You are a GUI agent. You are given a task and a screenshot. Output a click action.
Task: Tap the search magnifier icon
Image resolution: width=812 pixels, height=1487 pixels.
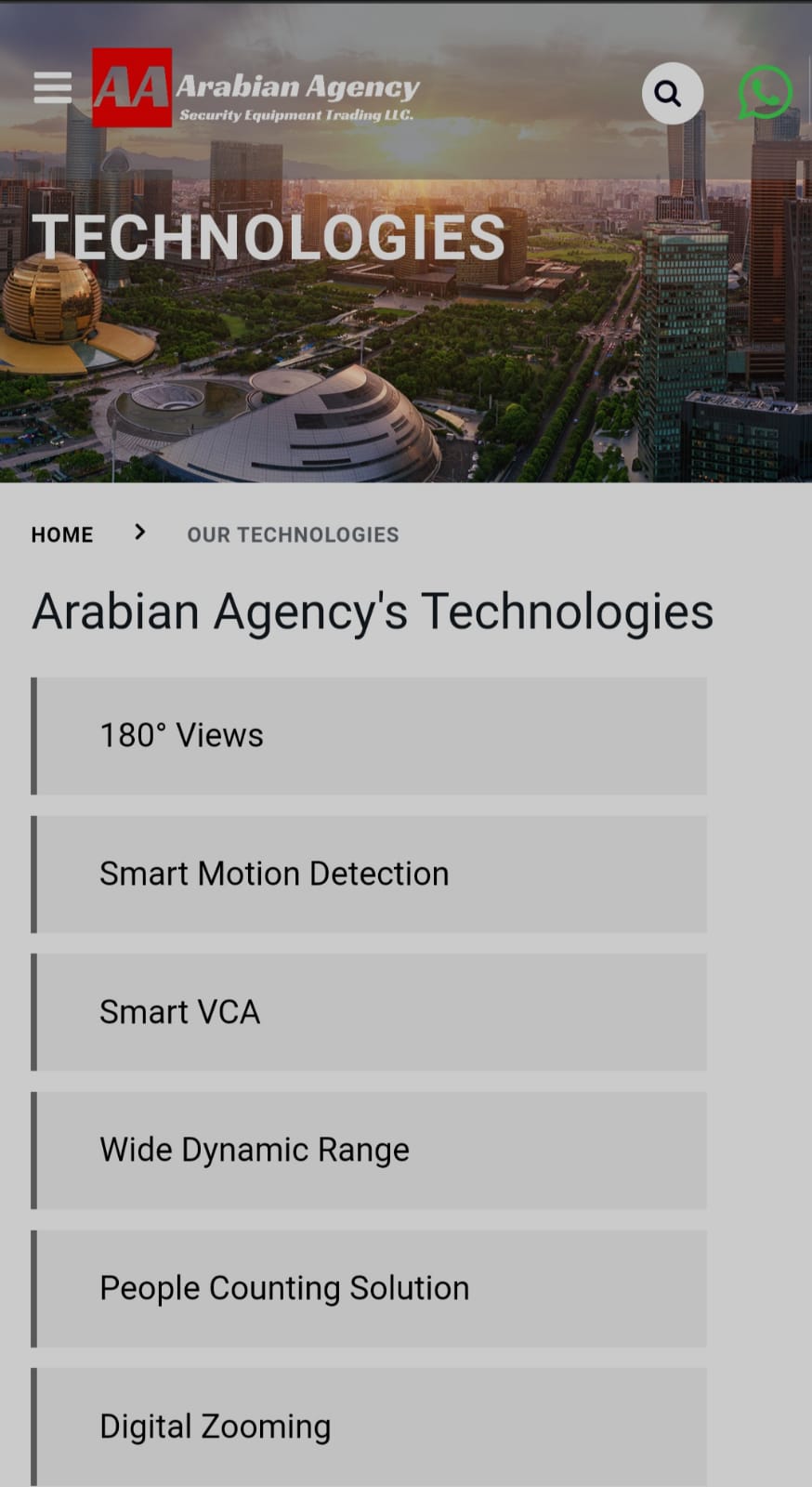click(x=671, y=94)
